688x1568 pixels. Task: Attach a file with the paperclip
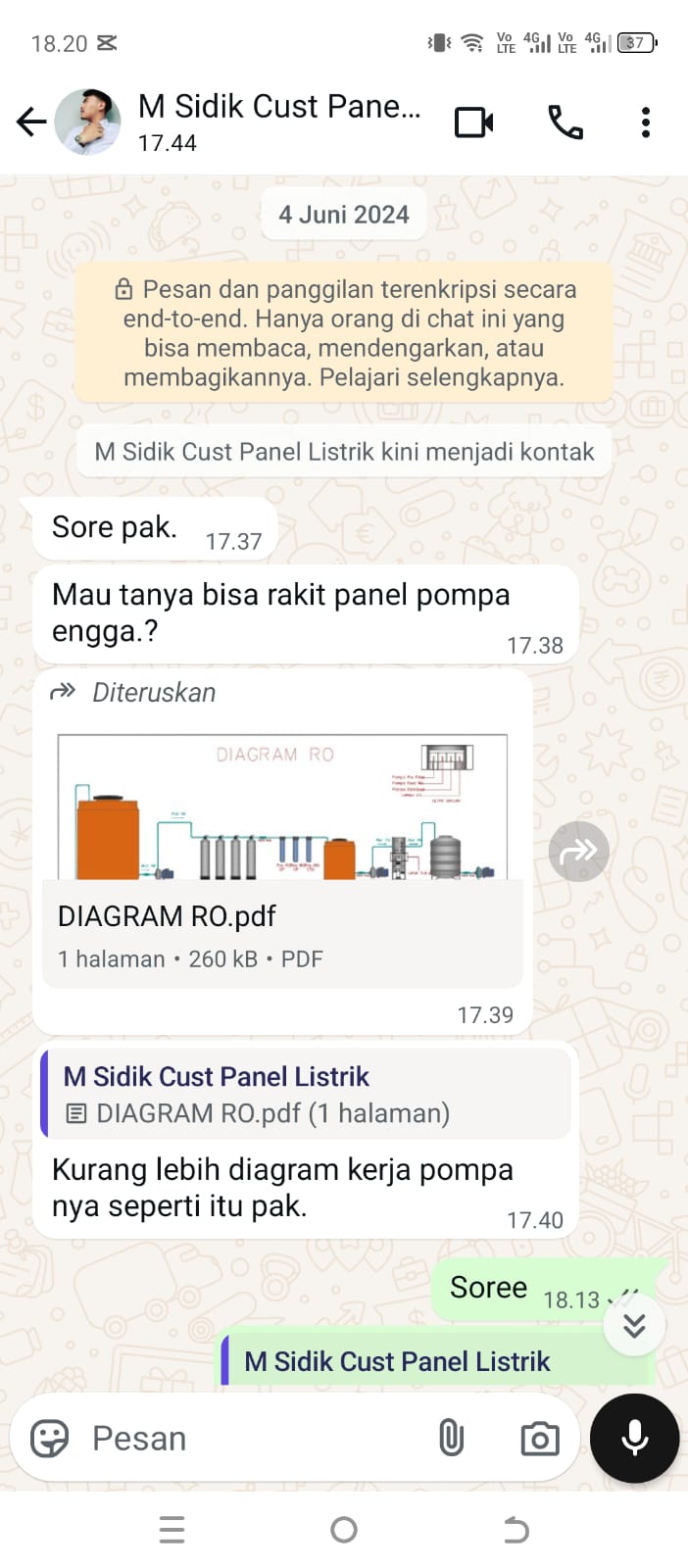[x=451, y=1438]
